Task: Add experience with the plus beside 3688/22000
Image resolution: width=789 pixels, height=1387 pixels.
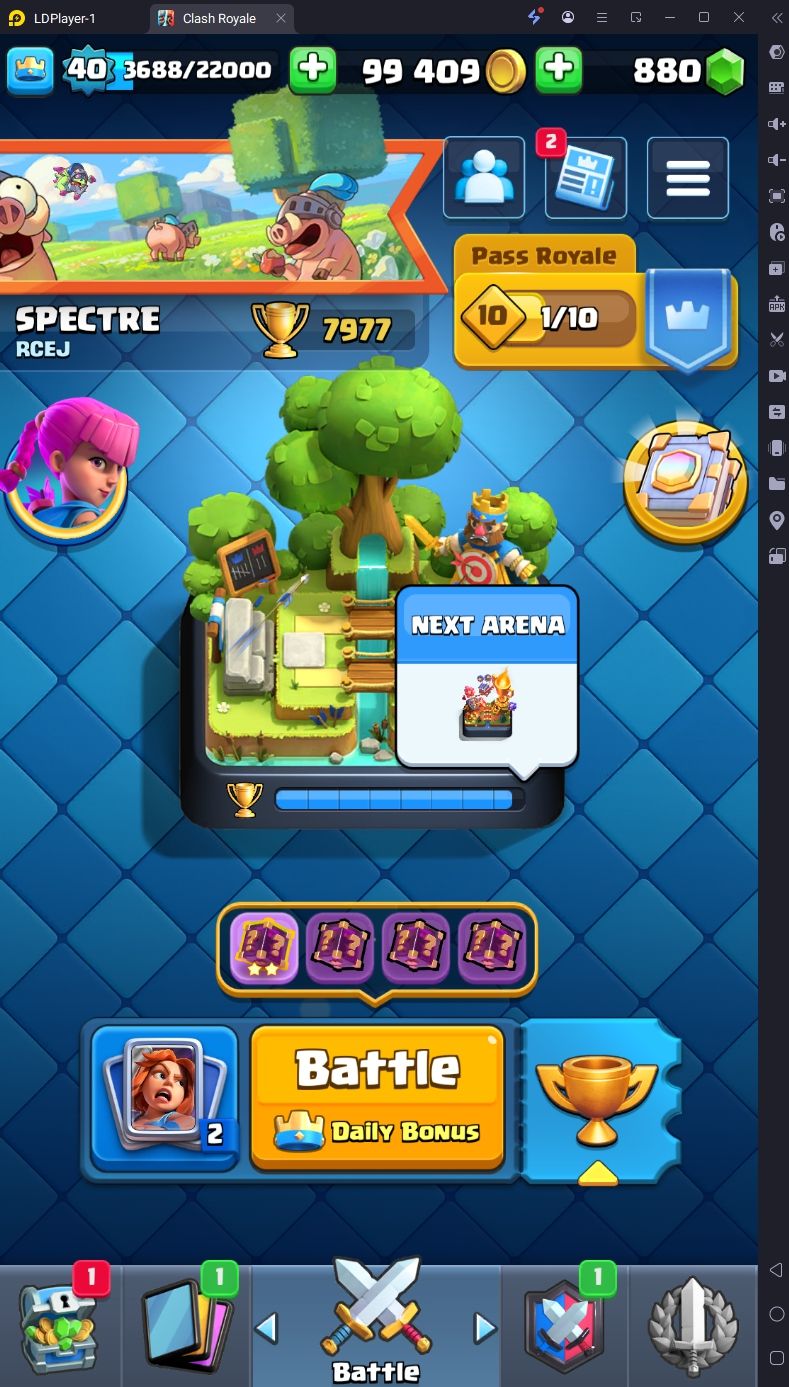Action: (313, 69)
